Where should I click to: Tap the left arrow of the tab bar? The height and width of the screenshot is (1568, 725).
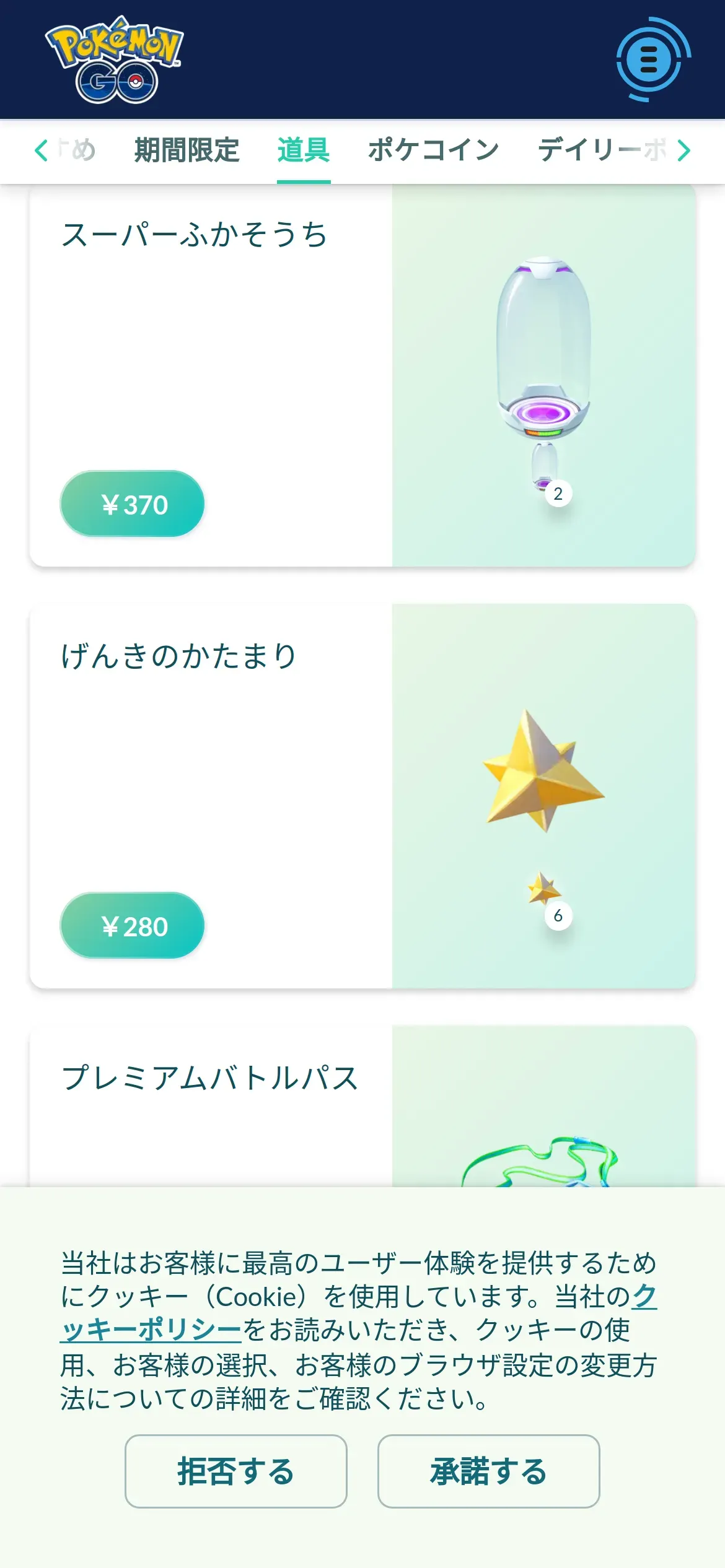pyautogui.click(x=42, y=150)
